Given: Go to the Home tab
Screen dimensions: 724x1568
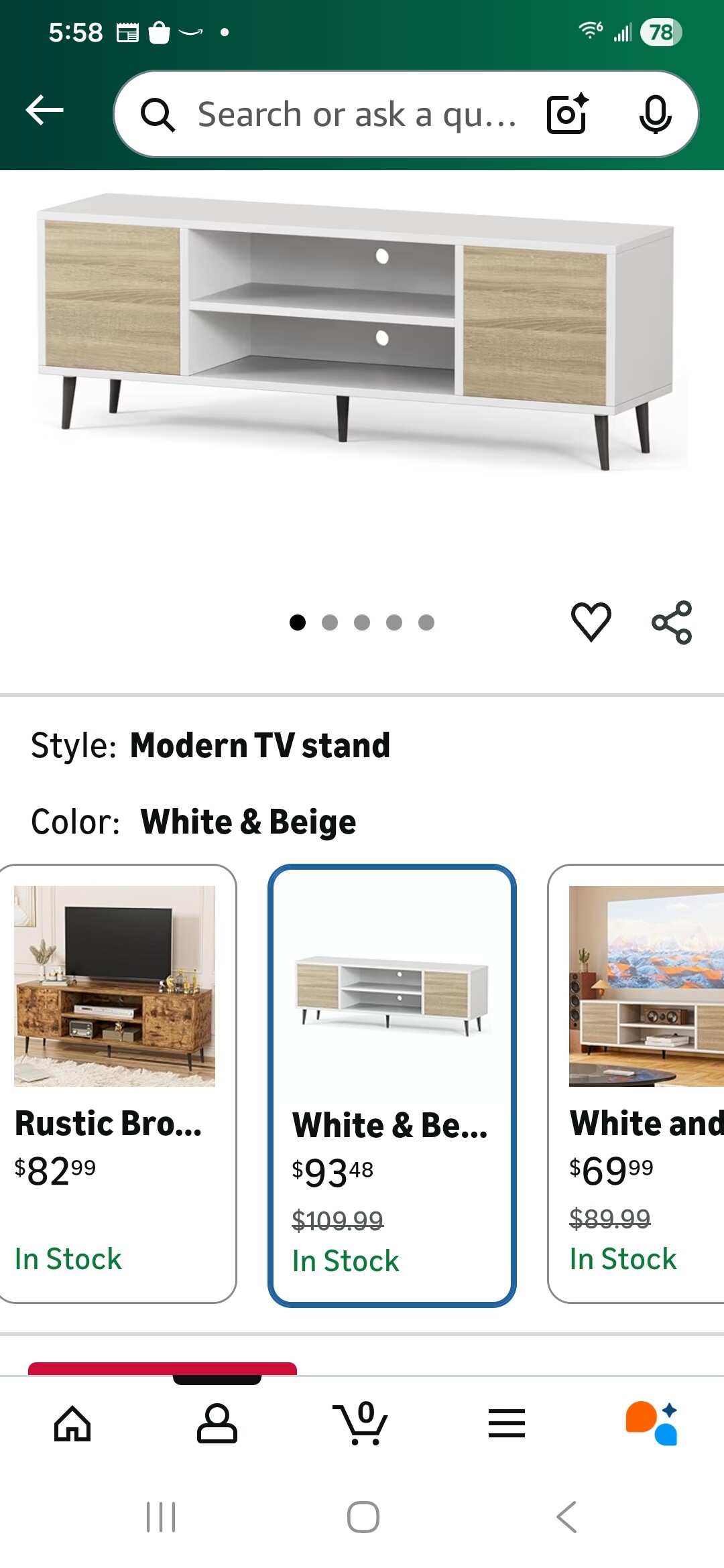Looking at the screenshot, I should click(x=72, y=1423).
